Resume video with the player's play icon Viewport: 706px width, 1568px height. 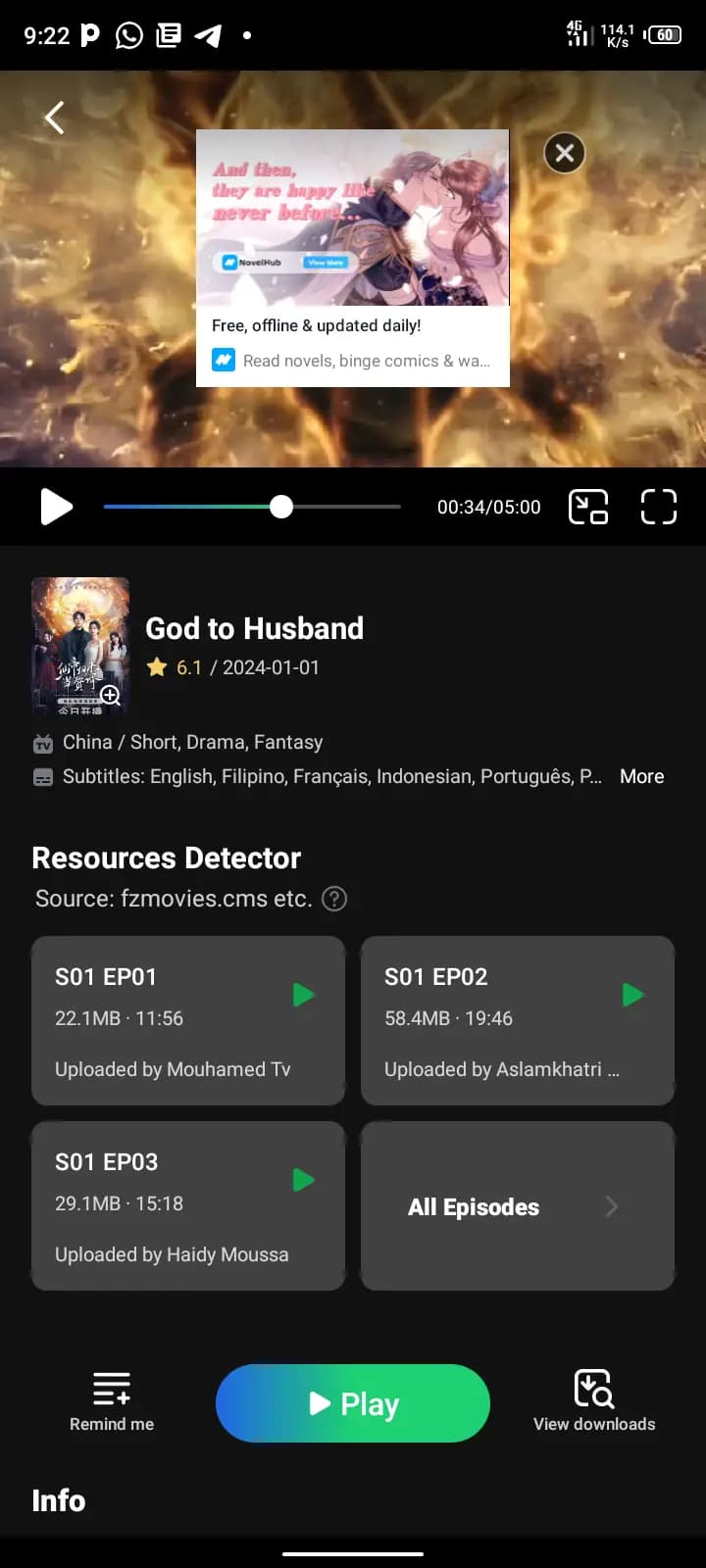click(56, 507)
